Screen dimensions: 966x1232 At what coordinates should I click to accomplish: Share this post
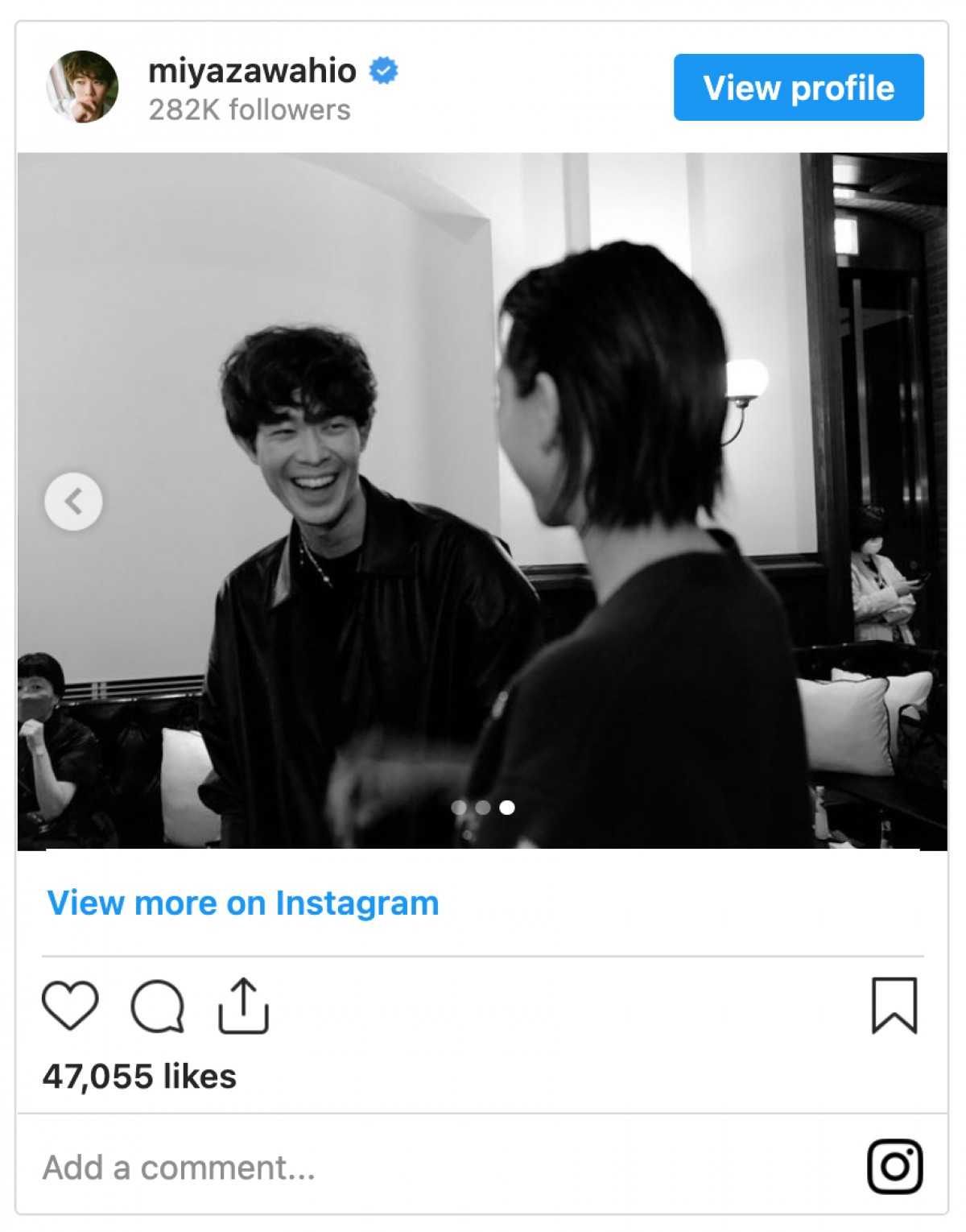point(243,1005)
